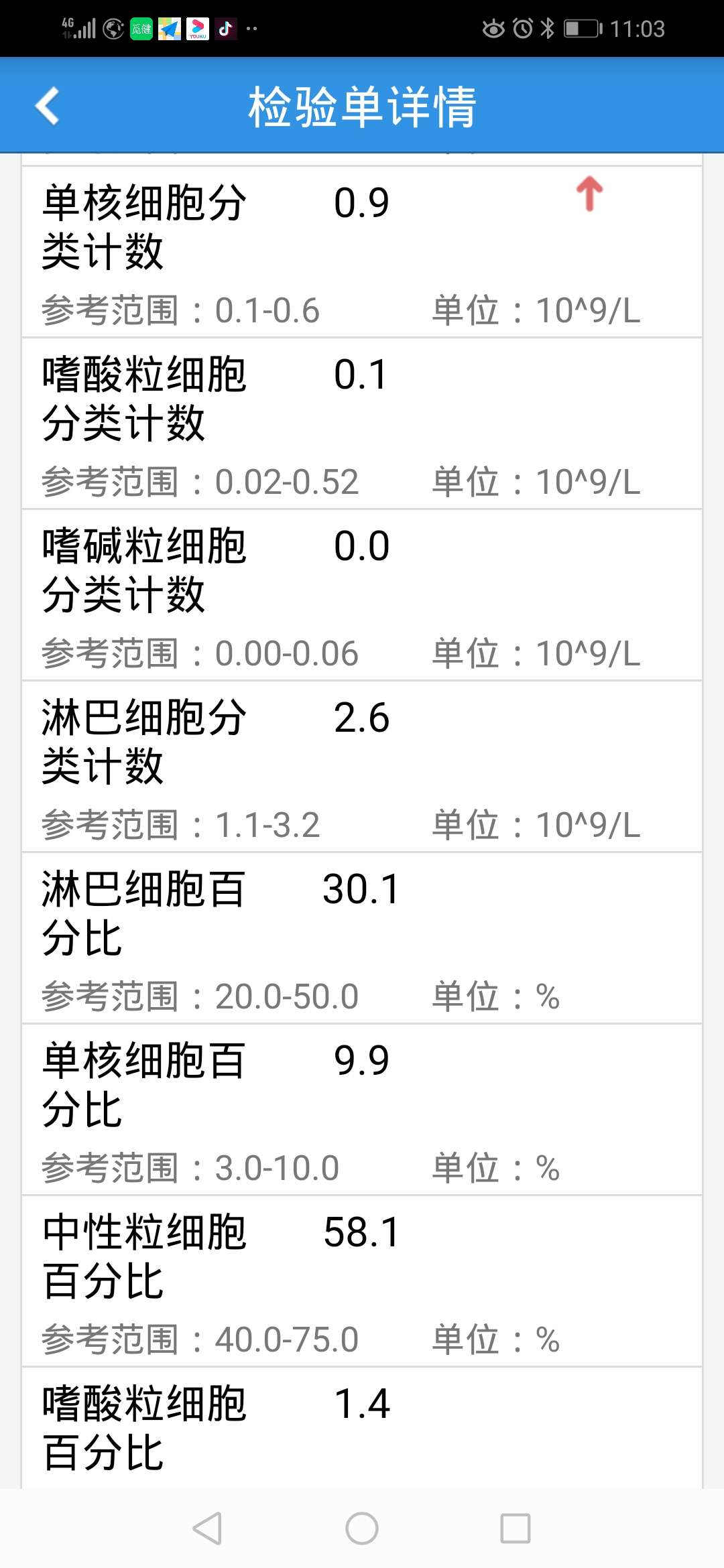Select the 淋巴细胞分类计数 result row
Image resolution: width=724 pixels, height=1568 pixels.
(x=362, y=764)
